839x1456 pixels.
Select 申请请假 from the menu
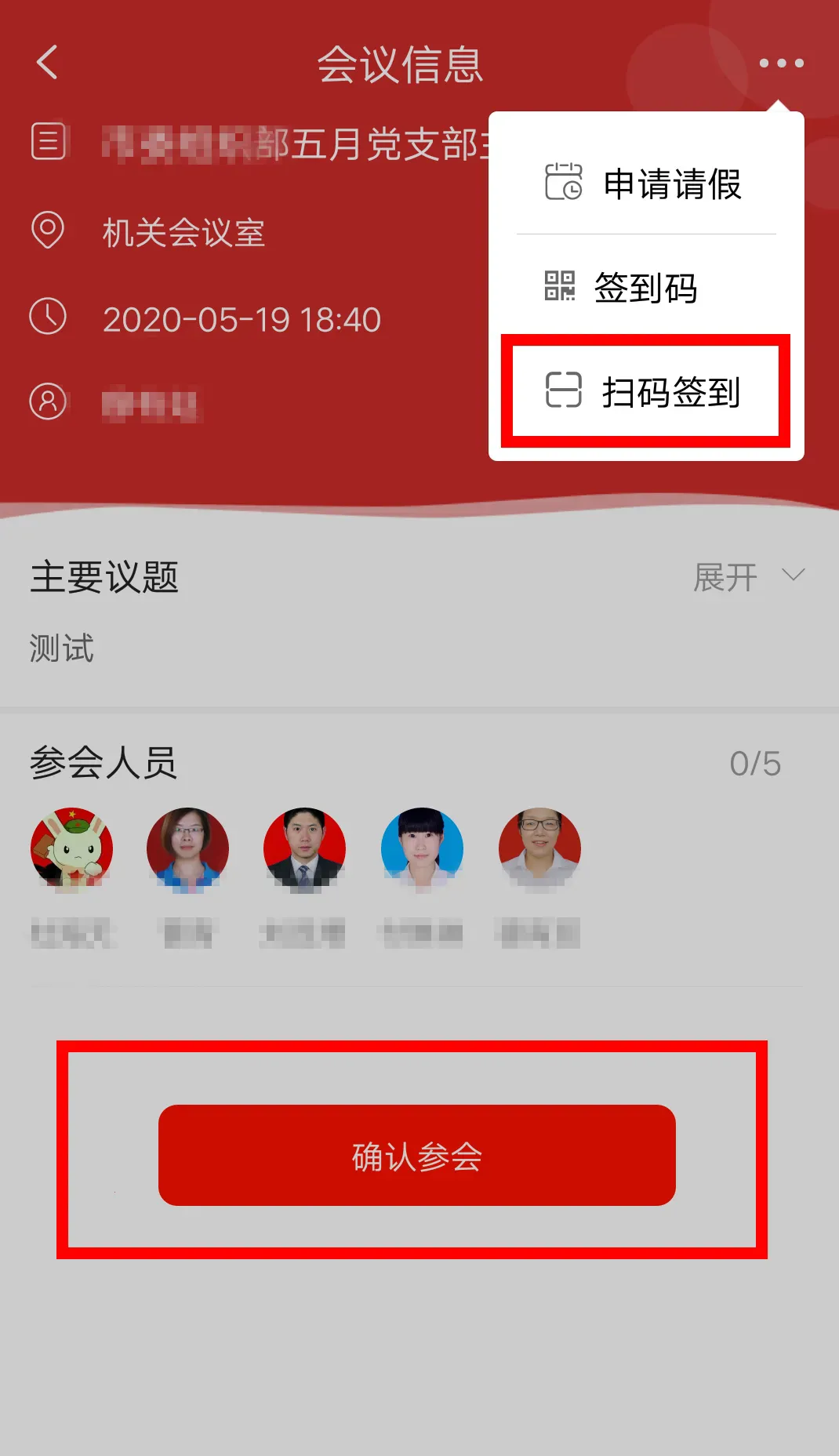[645, 183]
